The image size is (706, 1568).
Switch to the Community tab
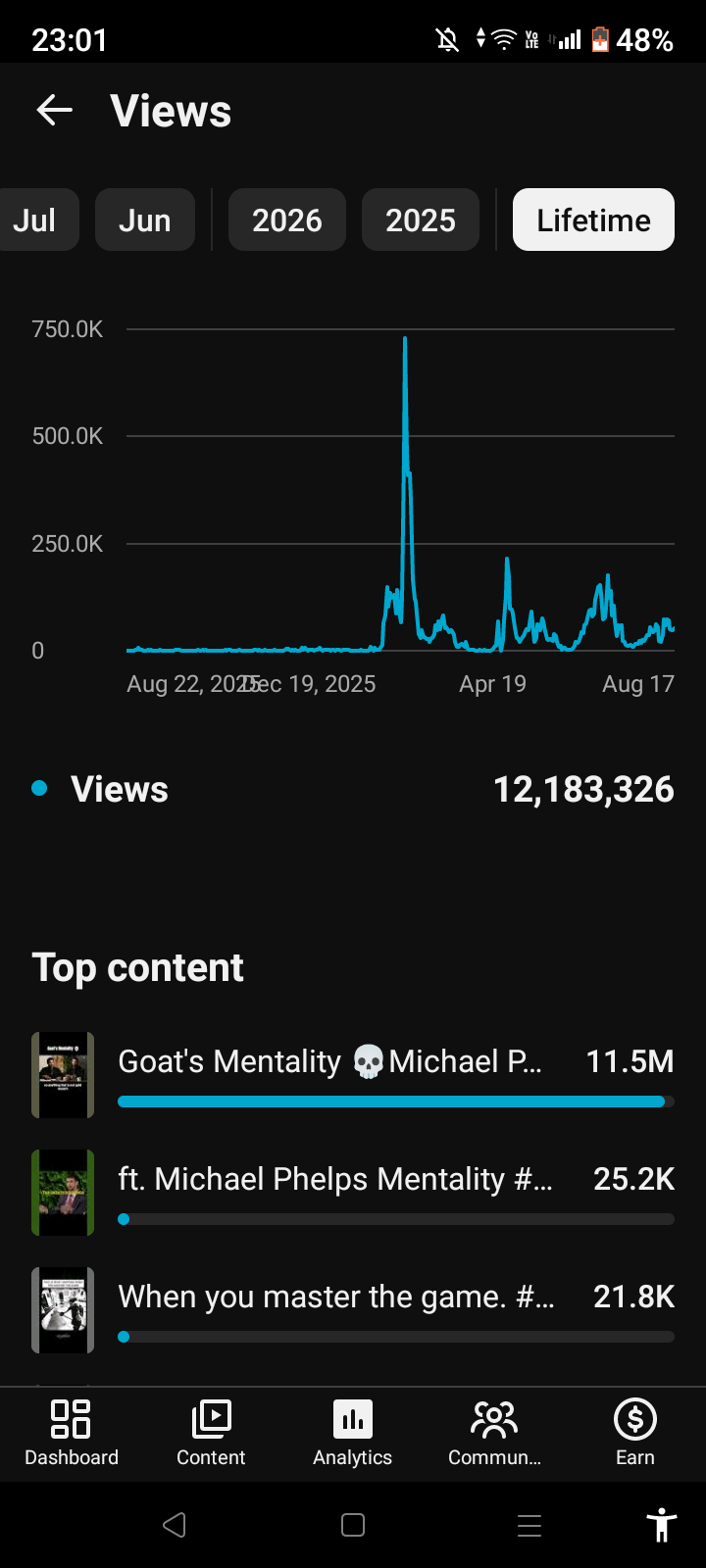pyautogui.click(x=494, y=1433)
